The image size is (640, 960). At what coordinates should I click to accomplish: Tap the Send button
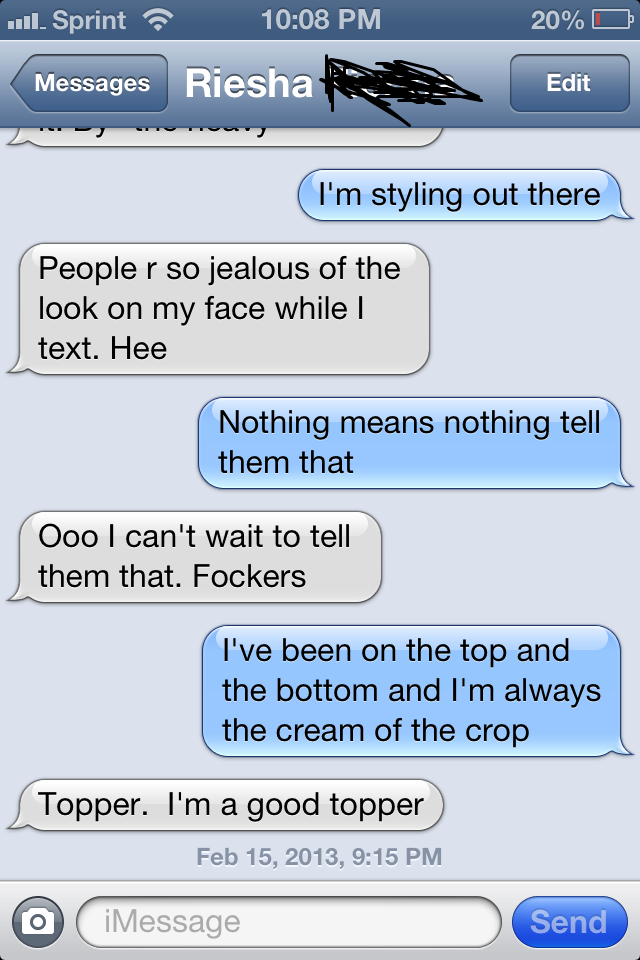(x=568, y=921)
